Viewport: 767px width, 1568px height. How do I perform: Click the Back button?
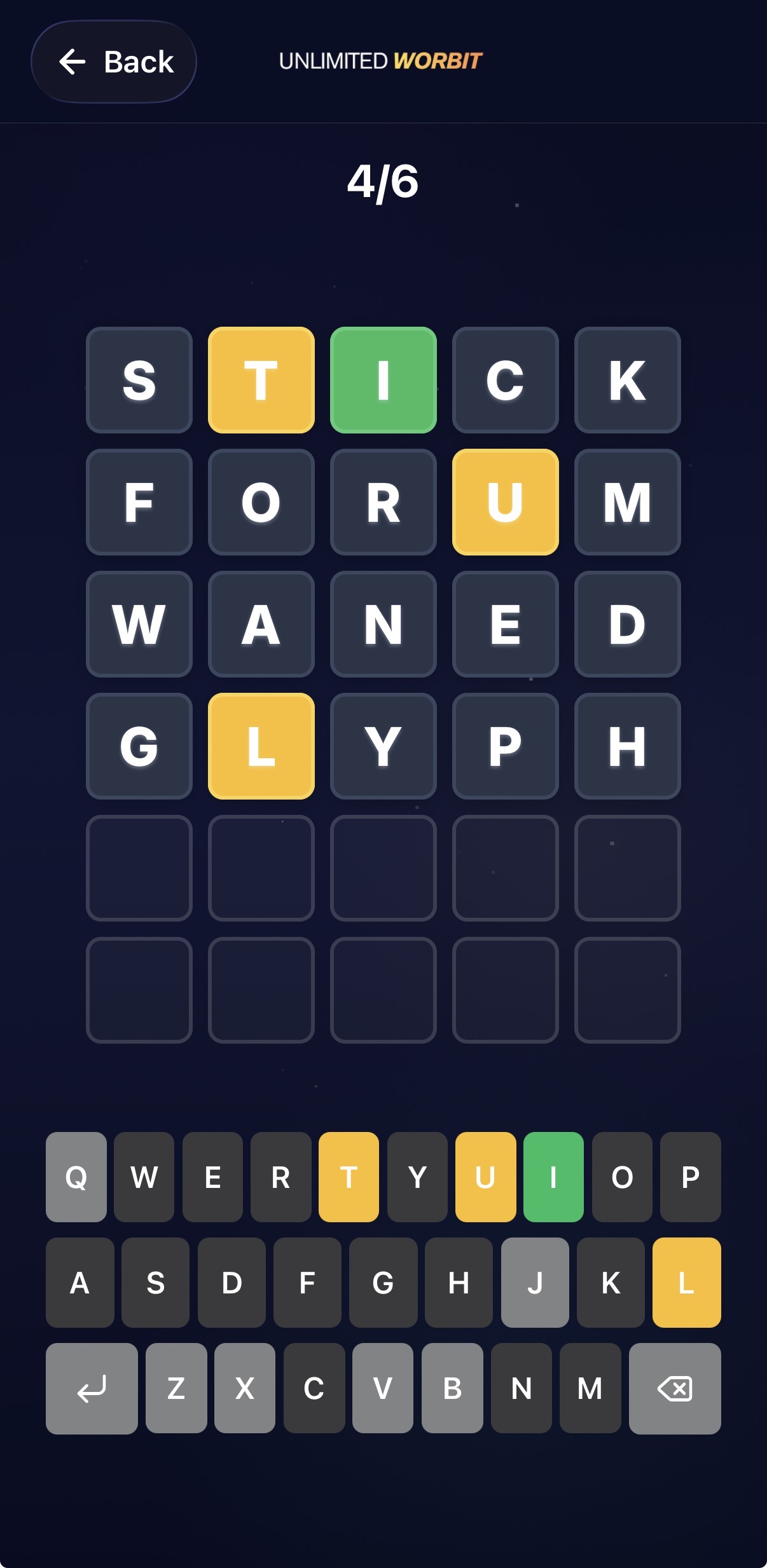(114, 61)
